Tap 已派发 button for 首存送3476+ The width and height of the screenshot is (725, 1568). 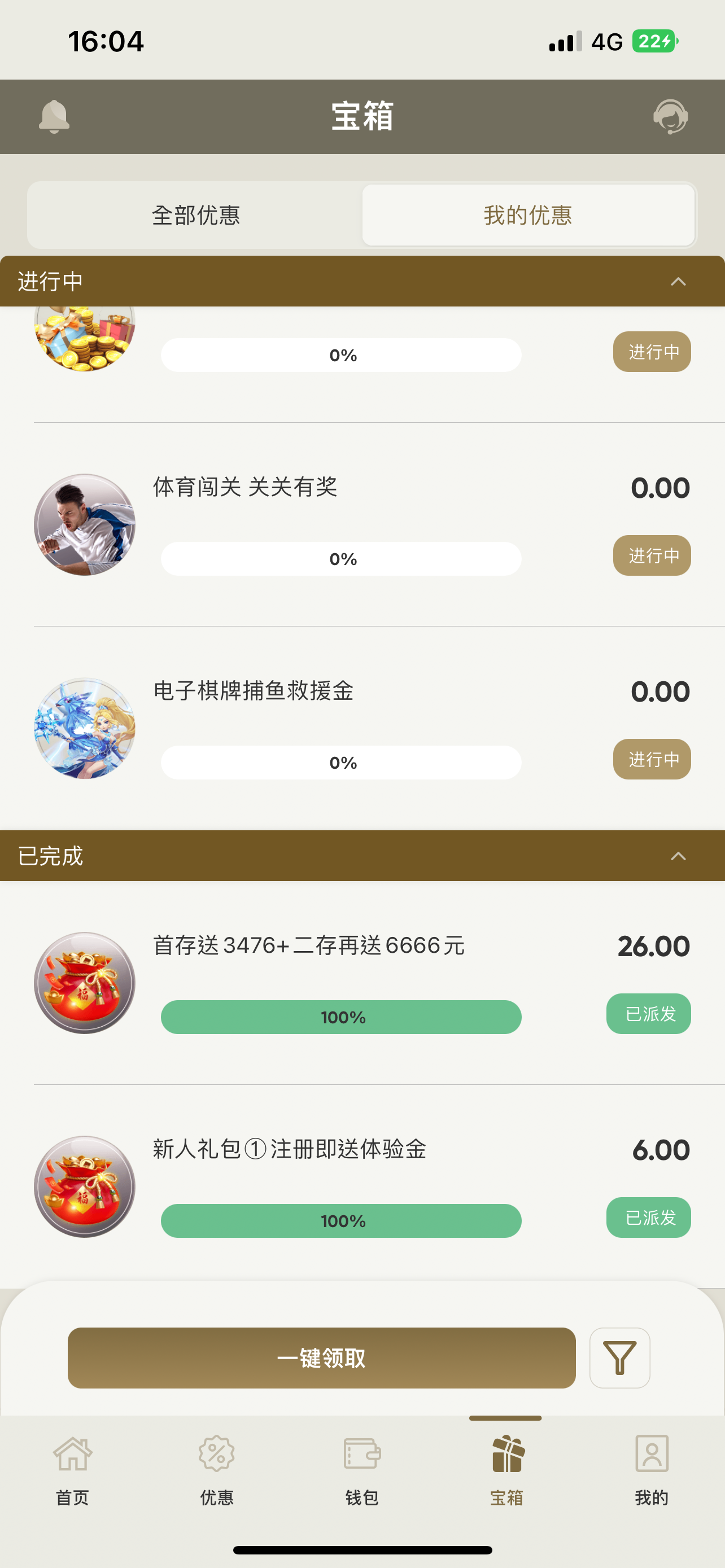click(x=648, y=1014)
